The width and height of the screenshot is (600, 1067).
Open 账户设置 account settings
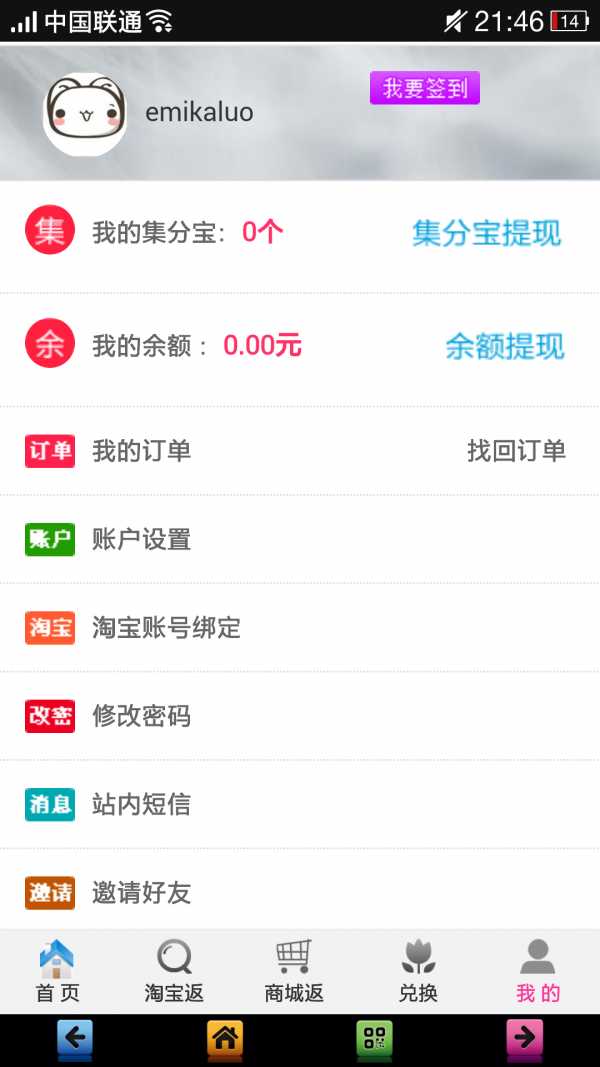point(141,540)
